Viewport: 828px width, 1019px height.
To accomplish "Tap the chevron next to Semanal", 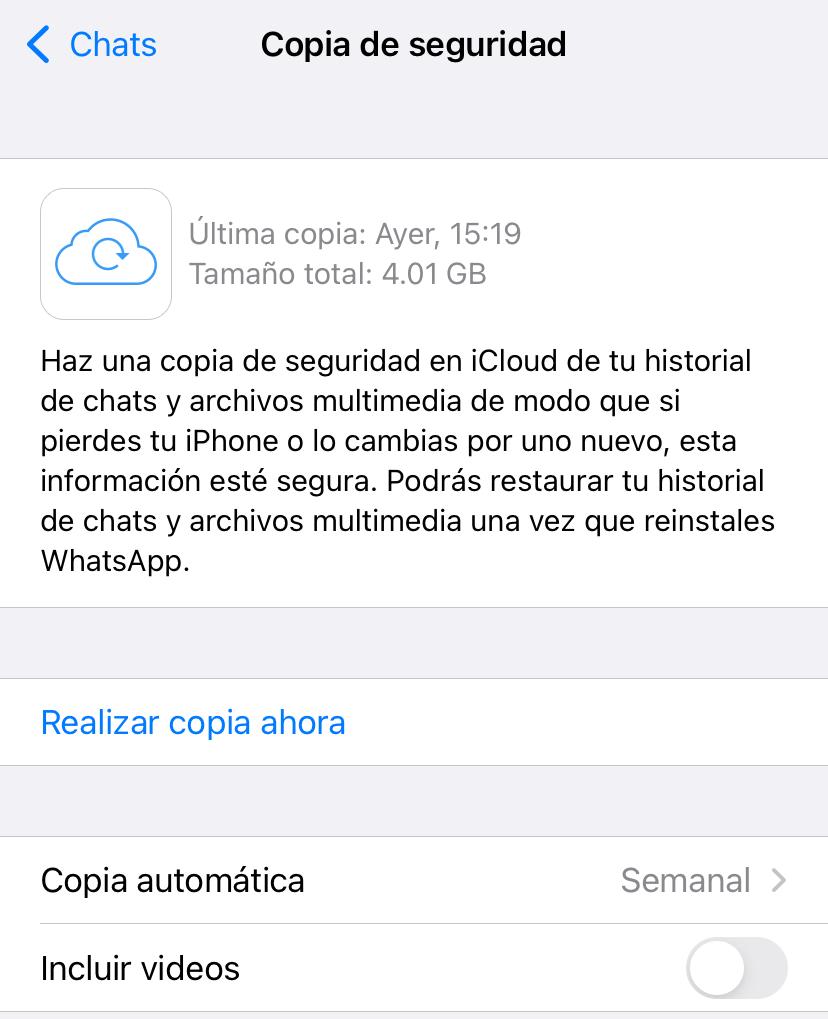I will [778, 880].
